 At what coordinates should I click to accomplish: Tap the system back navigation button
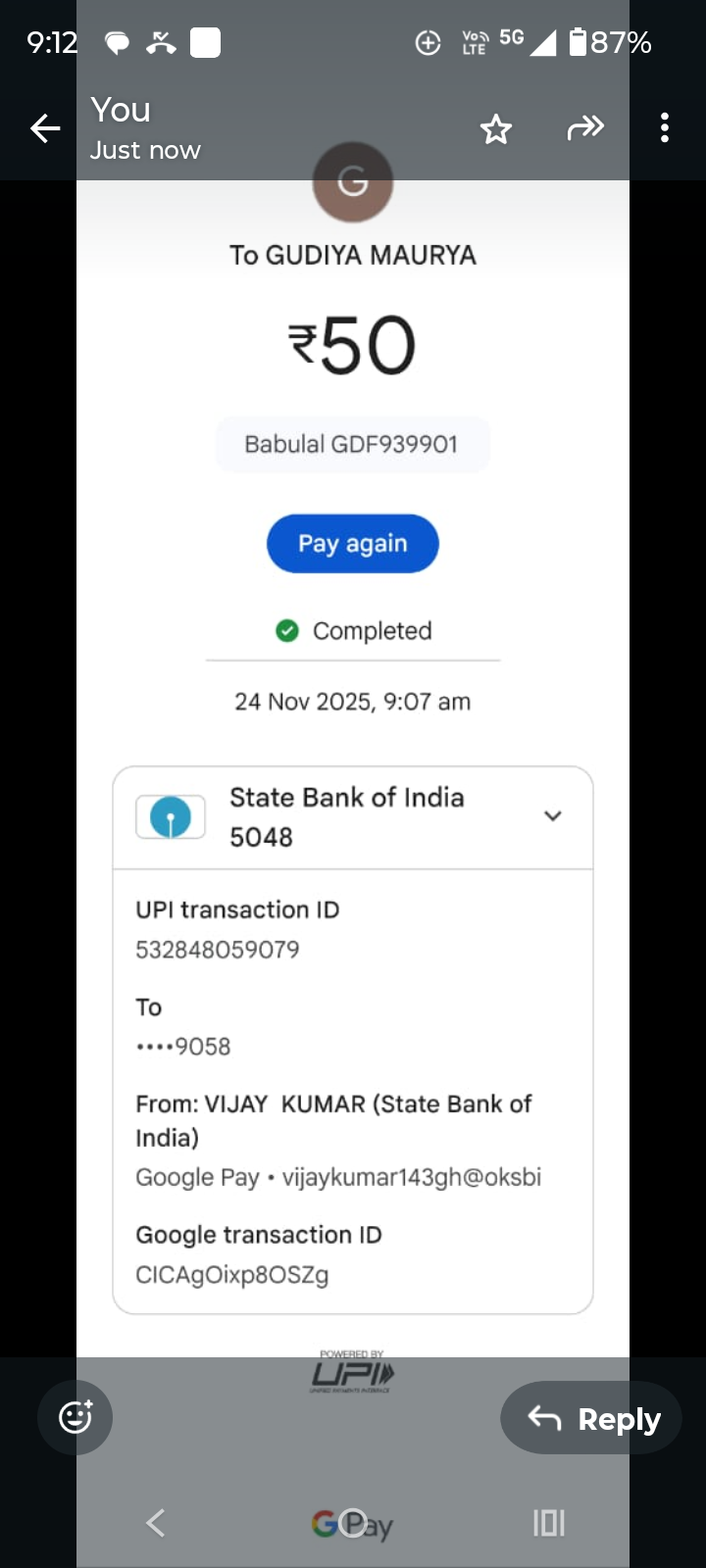(155, 1522)
